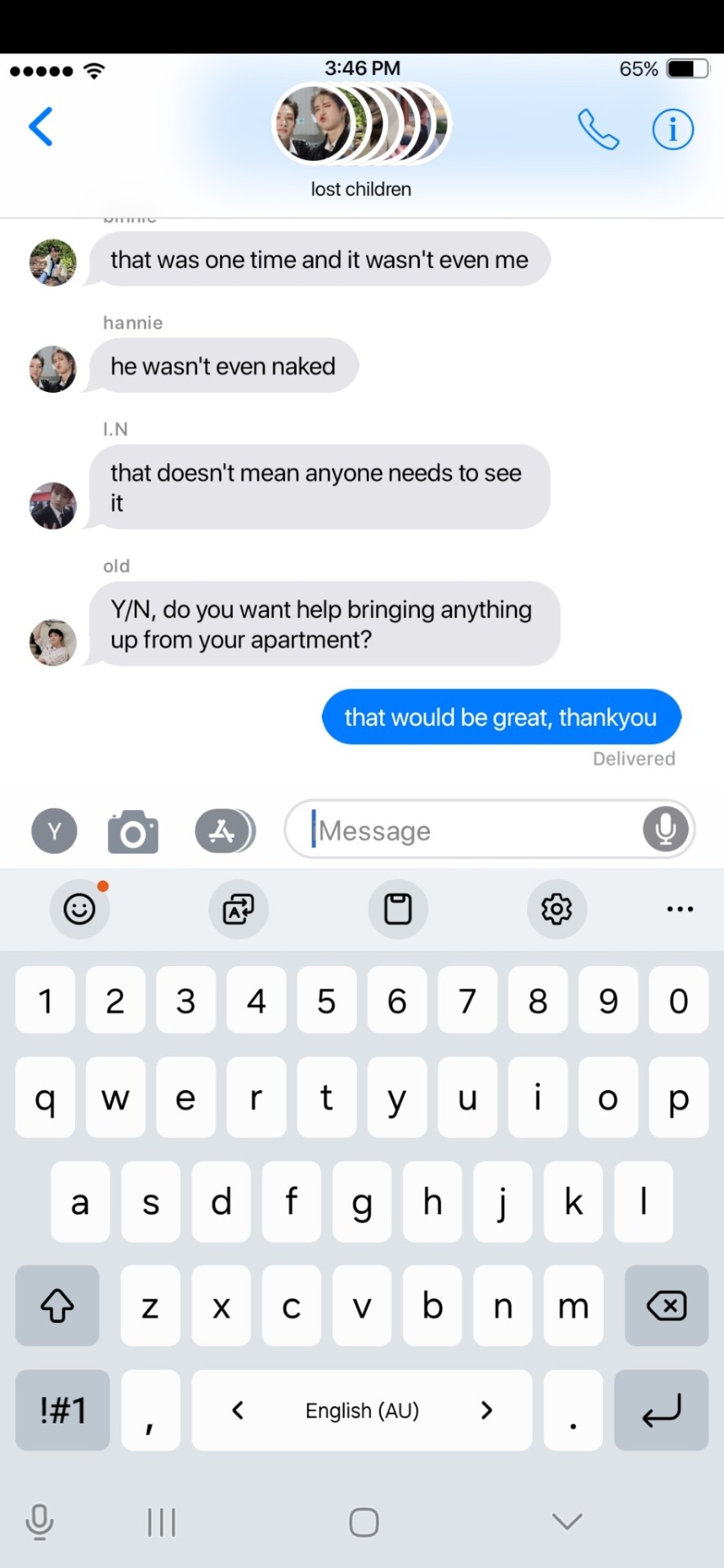Tap the backspace key

pos(666,1306)
